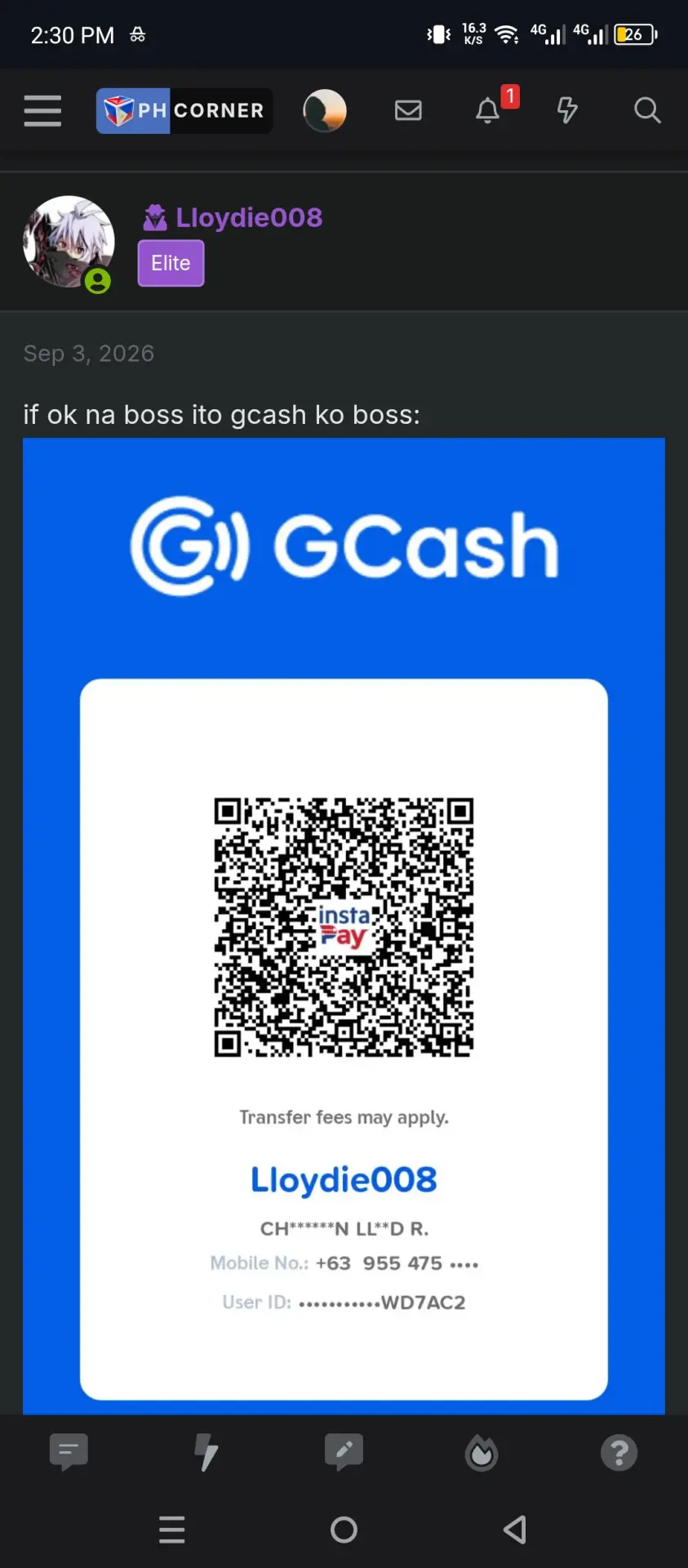View Lloydie008's profile picture
The width and height of the screenshot is (688, 1568).
(x=69, y=242)
